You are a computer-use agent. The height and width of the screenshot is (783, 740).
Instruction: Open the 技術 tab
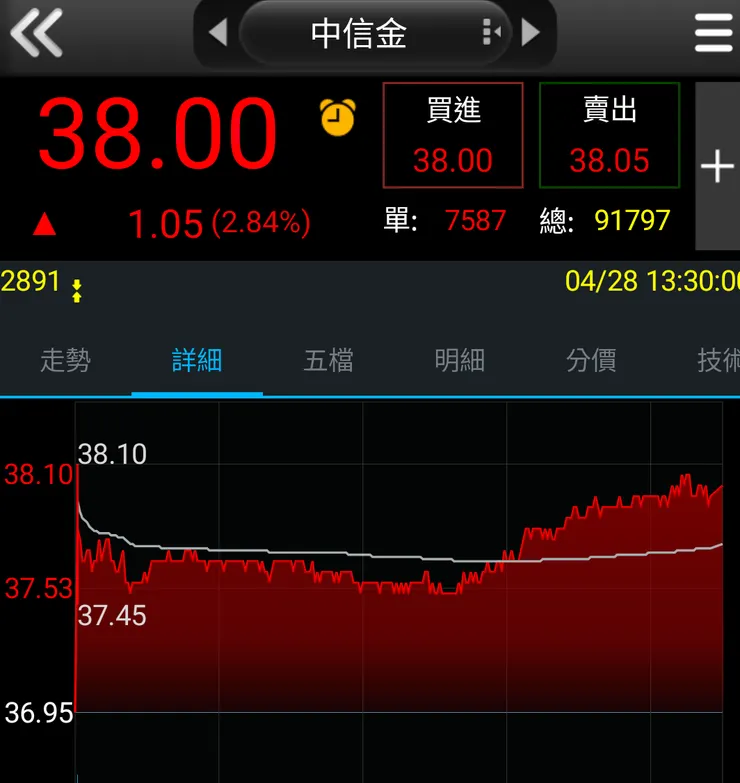pos(717,360)
